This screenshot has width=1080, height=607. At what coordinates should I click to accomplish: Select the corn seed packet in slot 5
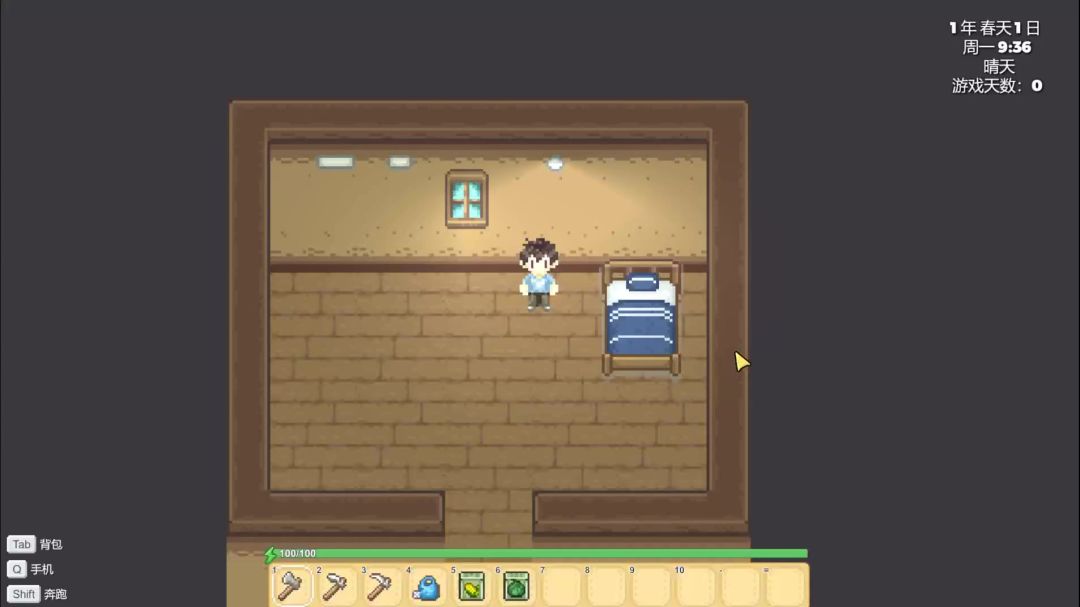[472, 587]
